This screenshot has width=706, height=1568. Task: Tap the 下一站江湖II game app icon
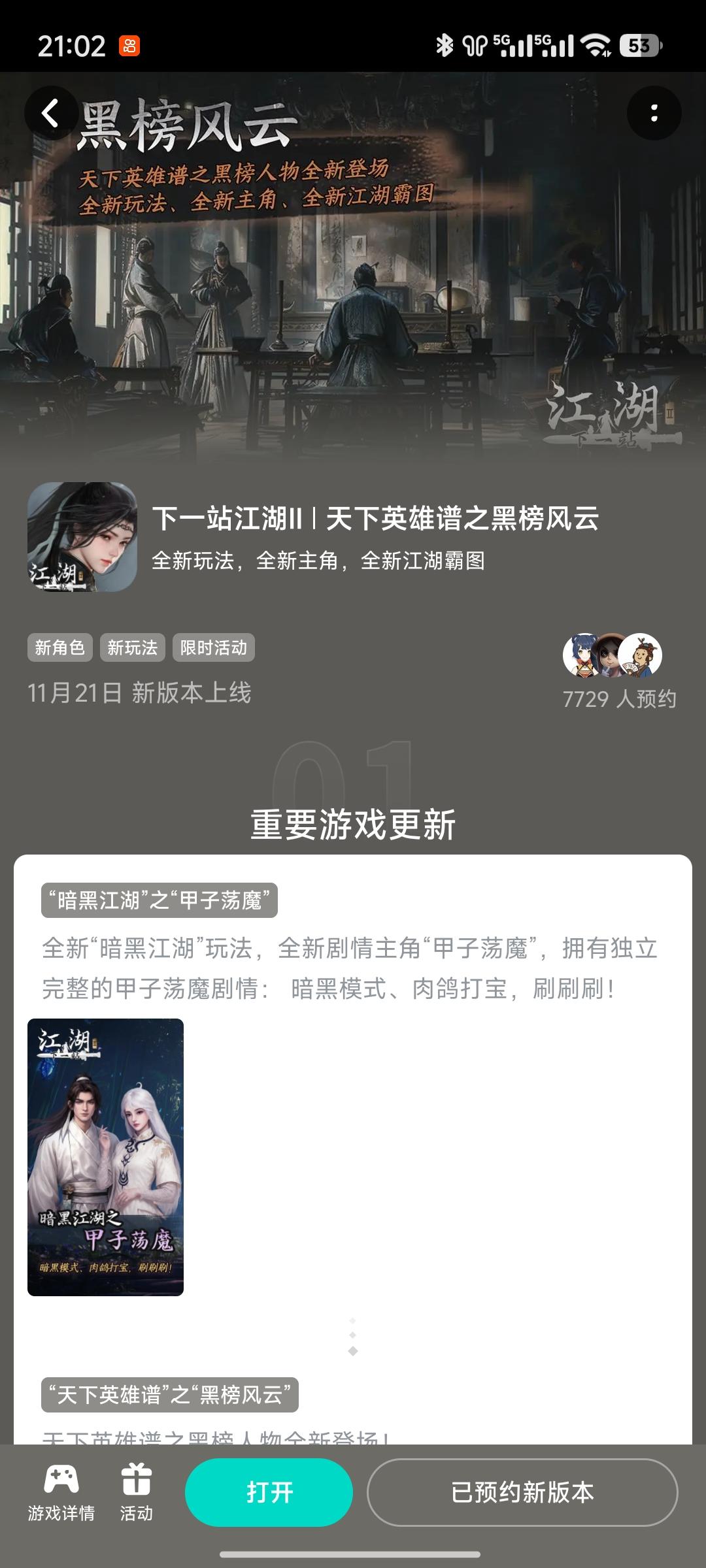(x=82, y=537)
